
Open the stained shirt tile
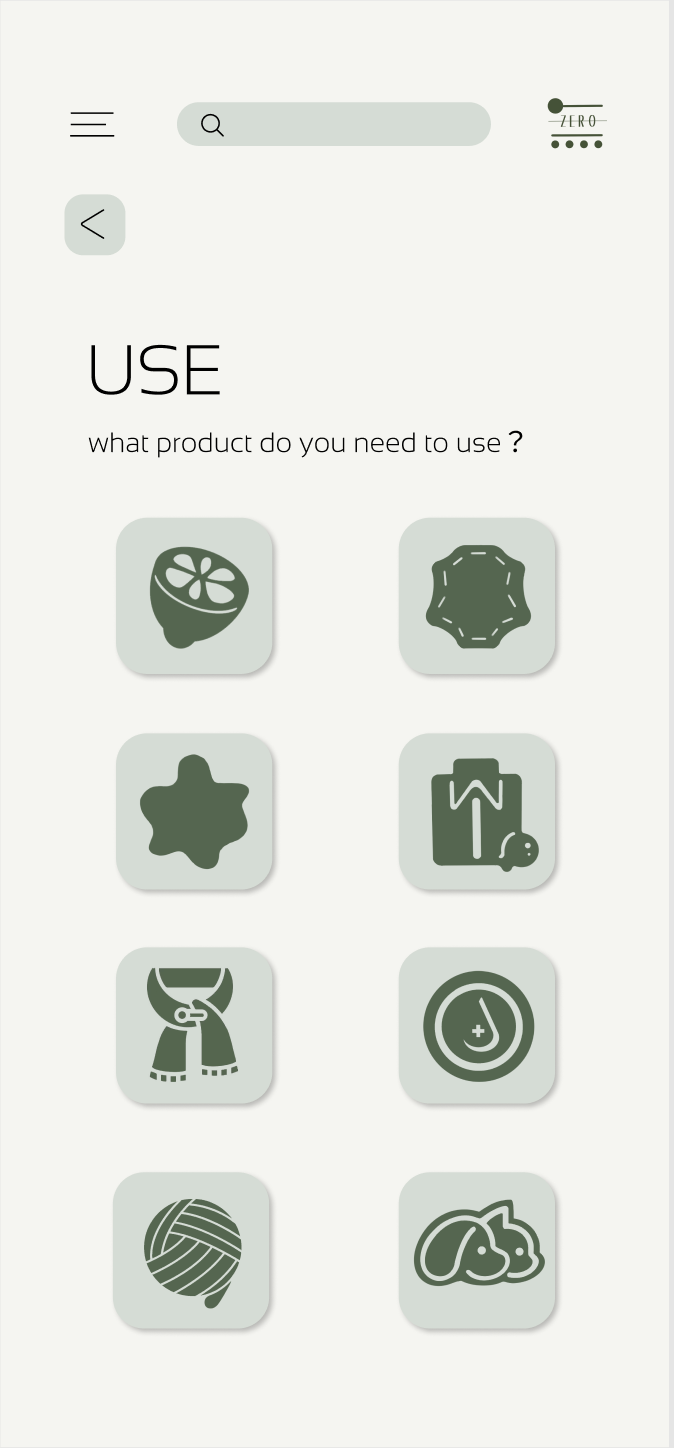[x=477, y=811]
